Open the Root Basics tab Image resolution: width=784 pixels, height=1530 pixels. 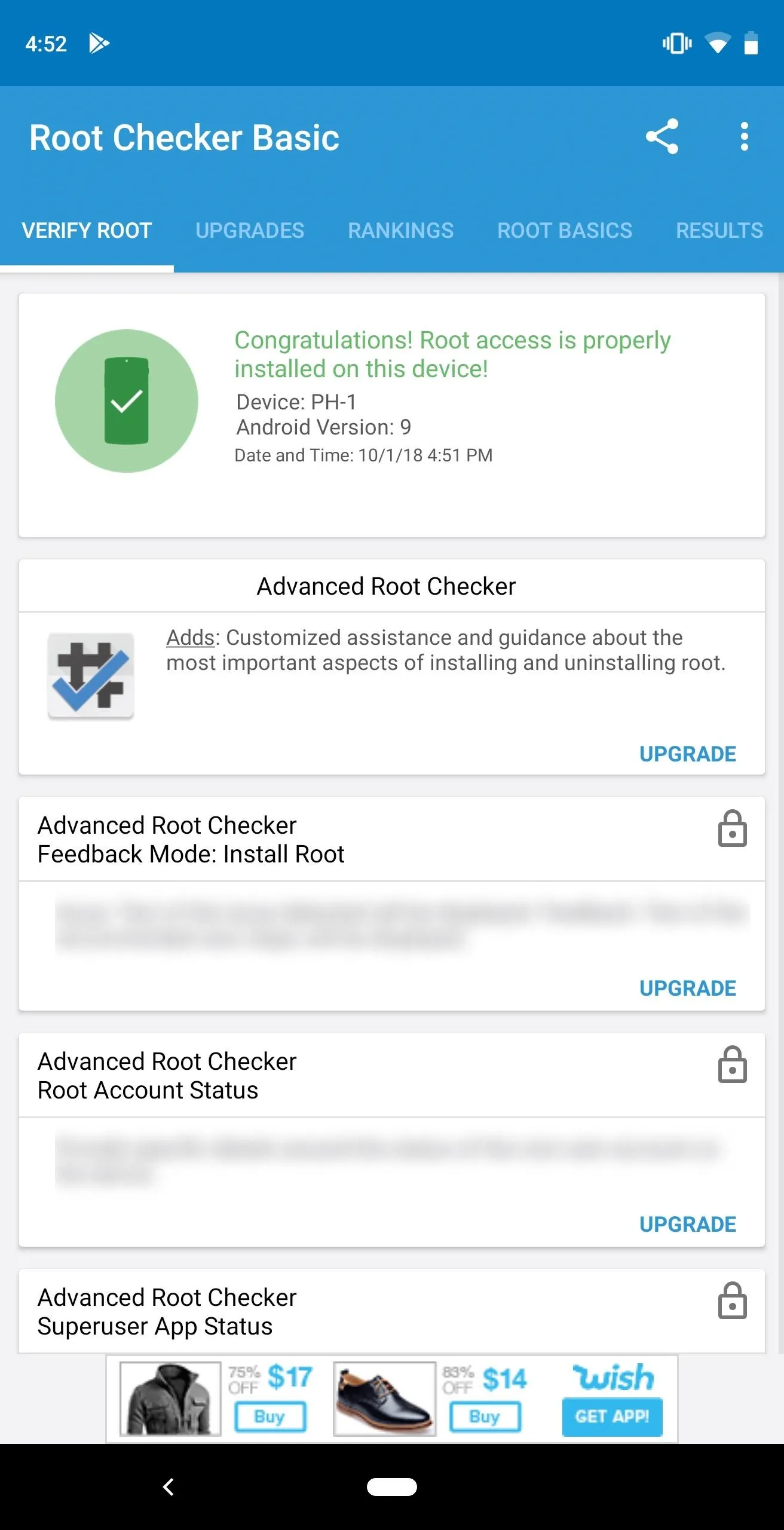click(x=565, y=231)
